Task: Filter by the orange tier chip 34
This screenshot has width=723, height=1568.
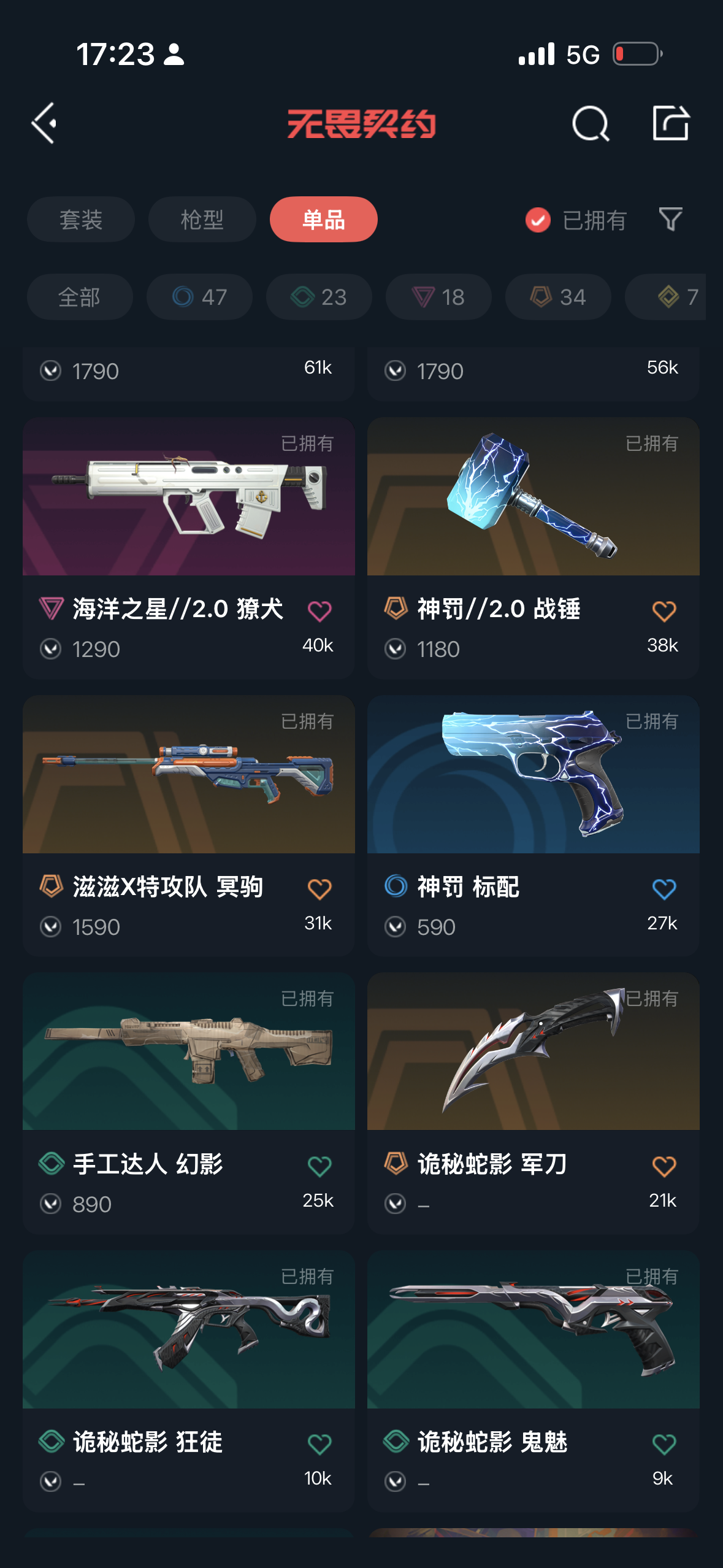Action: (558, 297)
